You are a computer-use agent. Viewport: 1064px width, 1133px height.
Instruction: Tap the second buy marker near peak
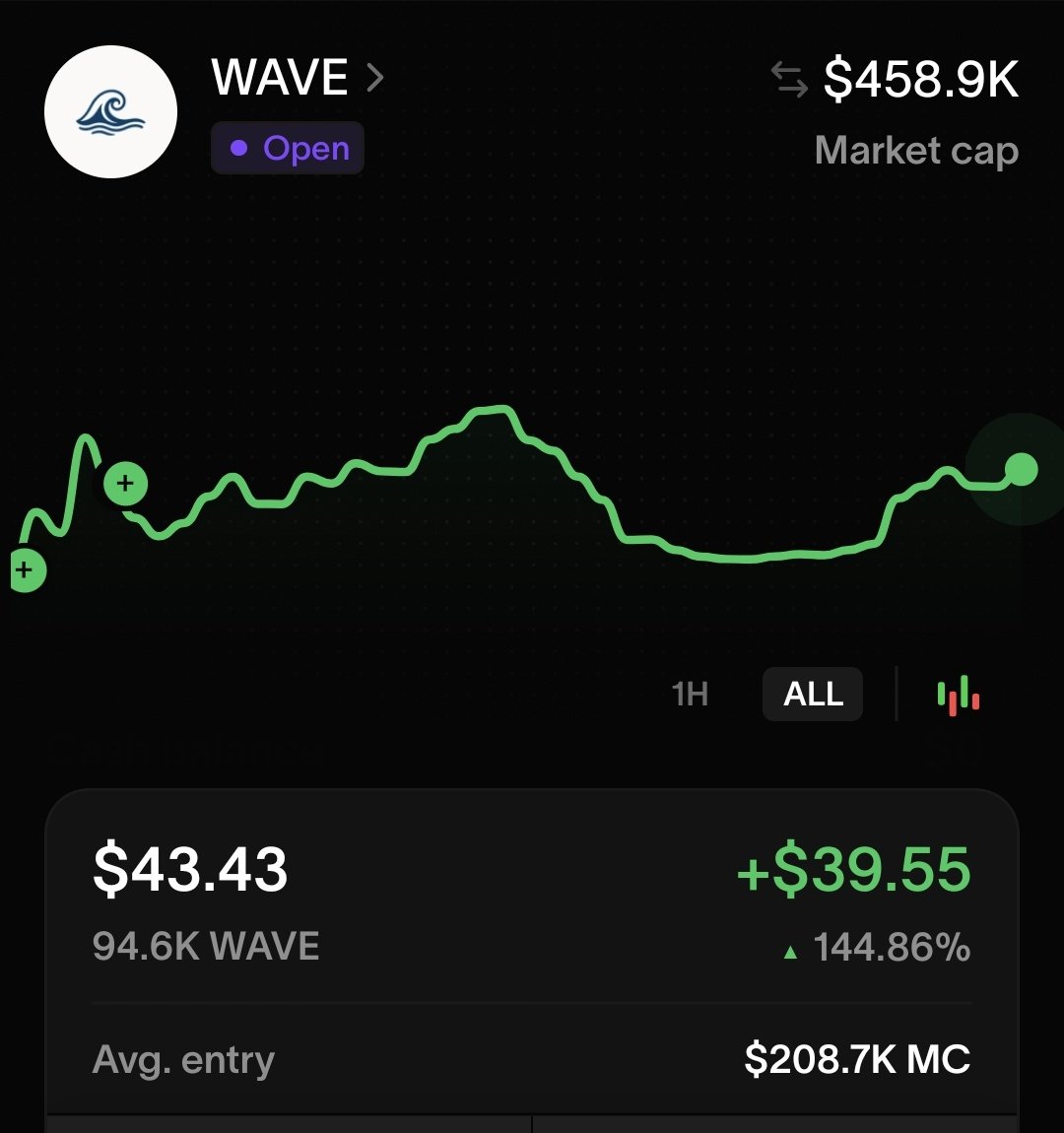tap(126, 484)
